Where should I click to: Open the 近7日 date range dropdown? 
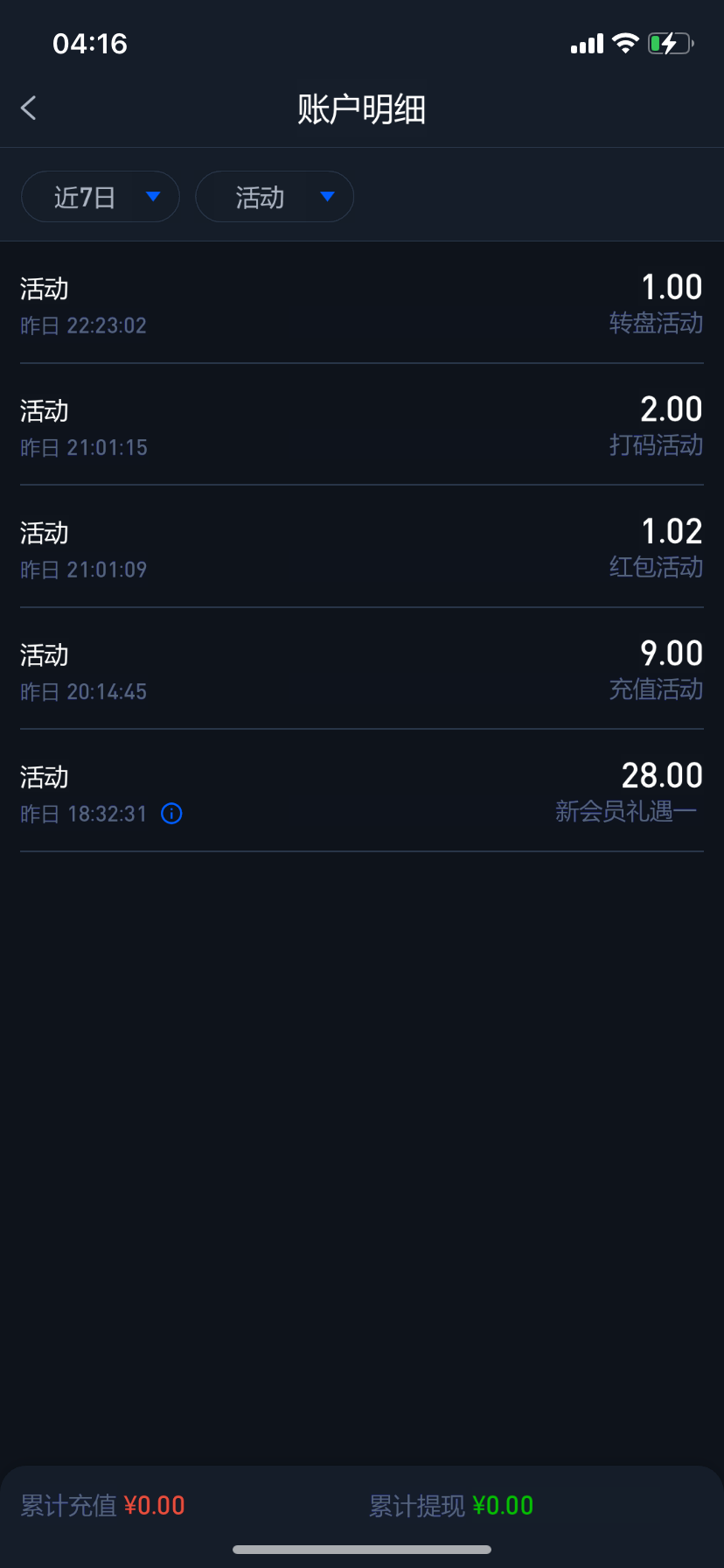click(101, 197)
